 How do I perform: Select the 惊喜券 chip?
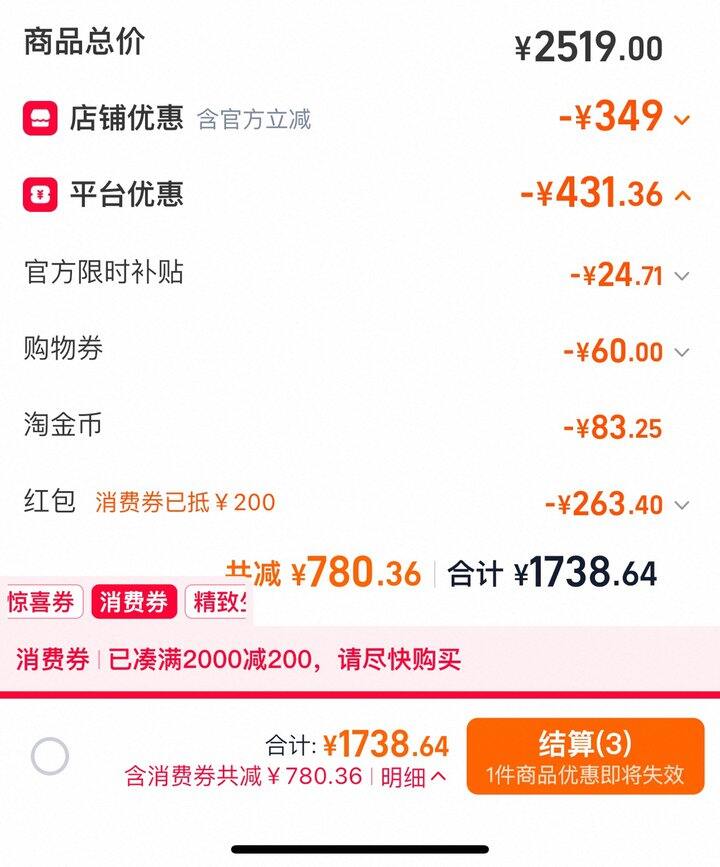[41, 602]
